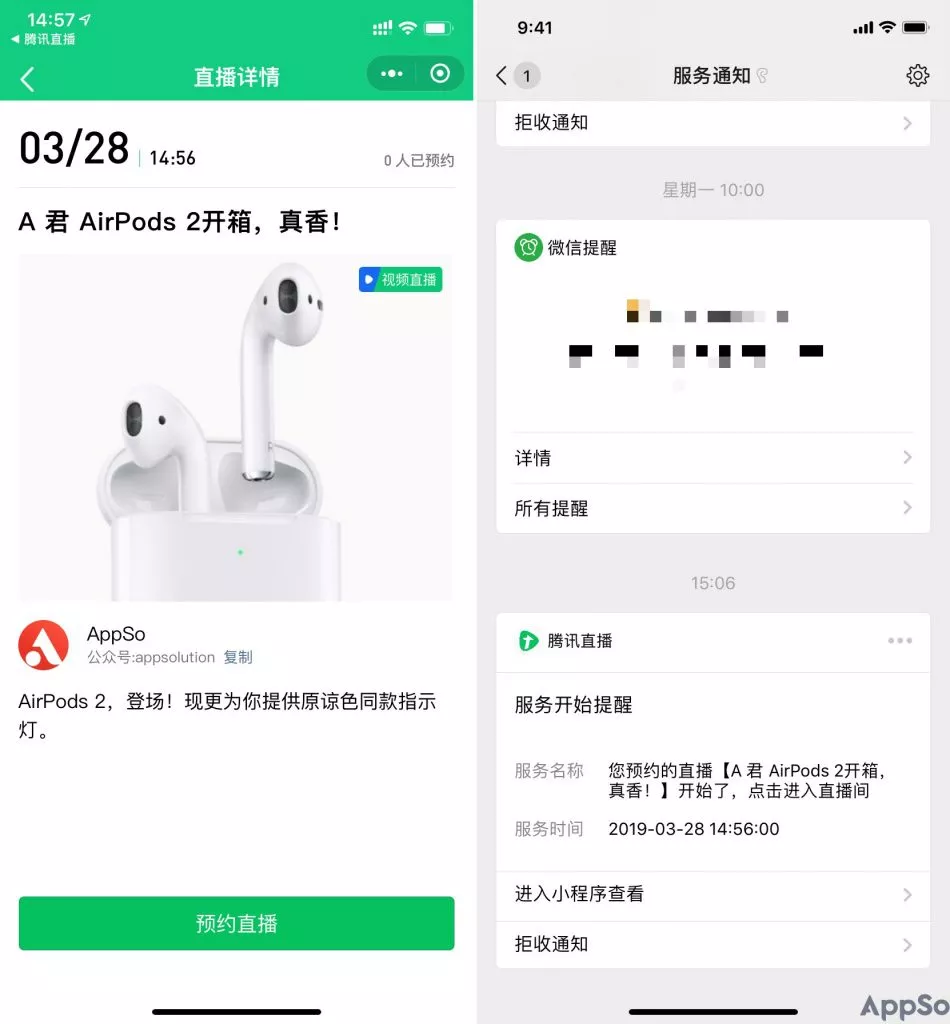Viewport: 950px width, 1024px height.
Task: Go back from the 直播详情 page
Action: tap(28, 79)
